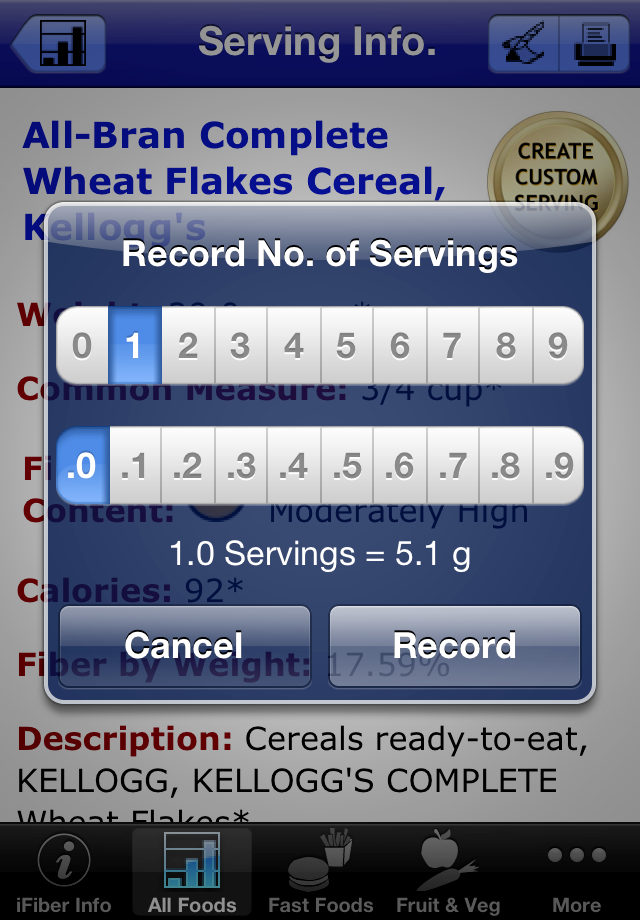Screen dimensions: 640x920
Task: Open the writing icon in the header
Action: tap(523, 44)
